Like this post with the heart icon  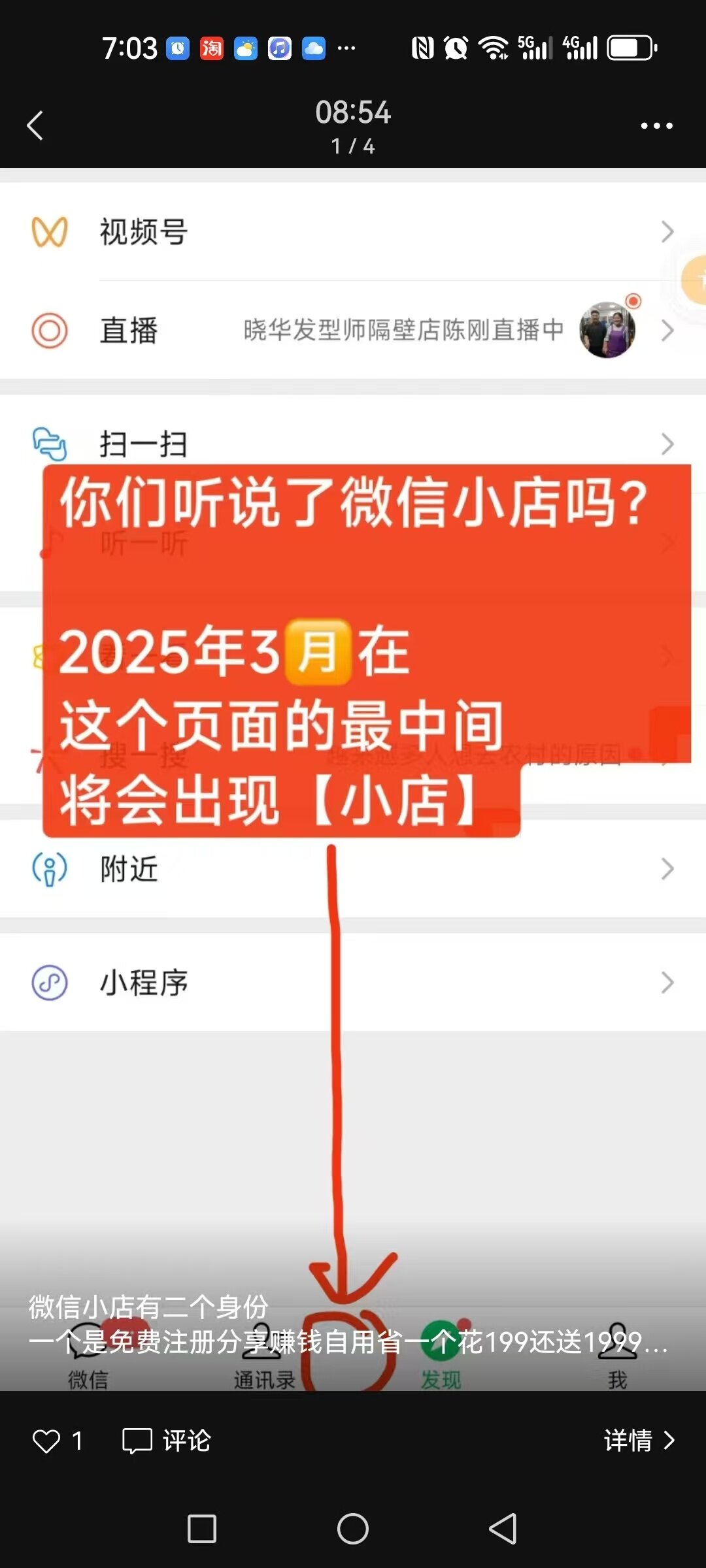tap(46, 1441)
